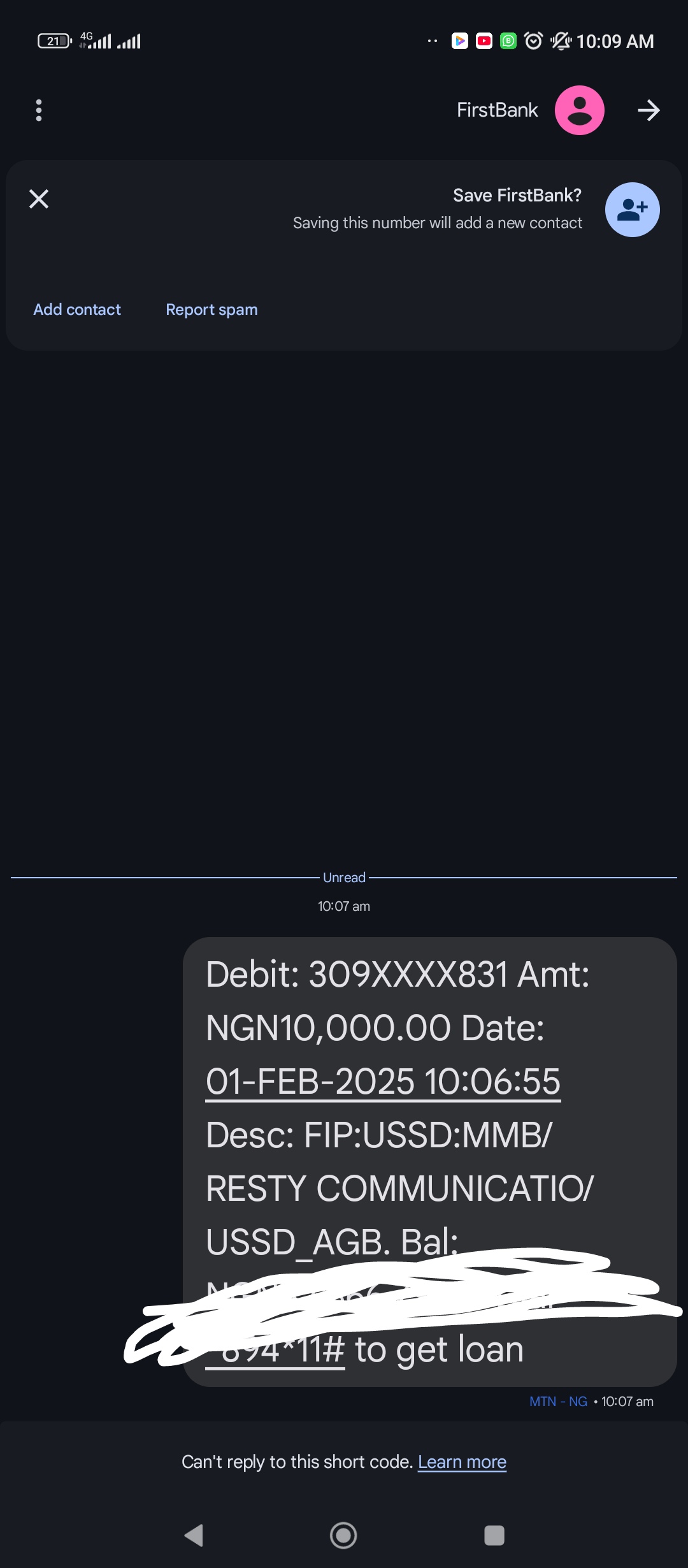This screenshot has width=688, height=1568.
Task: Go back using the arrow beside FirstBank
Action: click(x=649, y=110)
